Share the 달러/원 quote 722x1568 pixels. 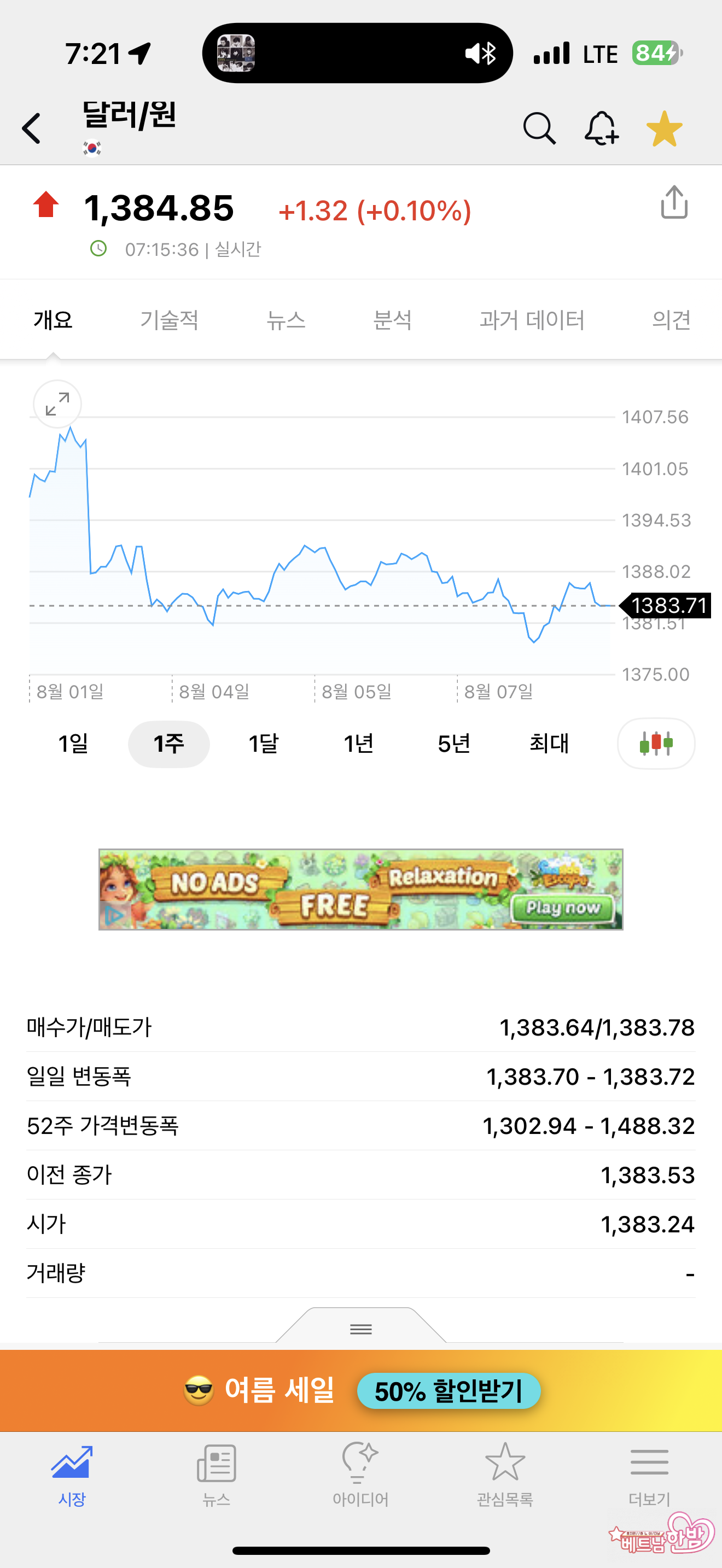click(x=674, y=202)
